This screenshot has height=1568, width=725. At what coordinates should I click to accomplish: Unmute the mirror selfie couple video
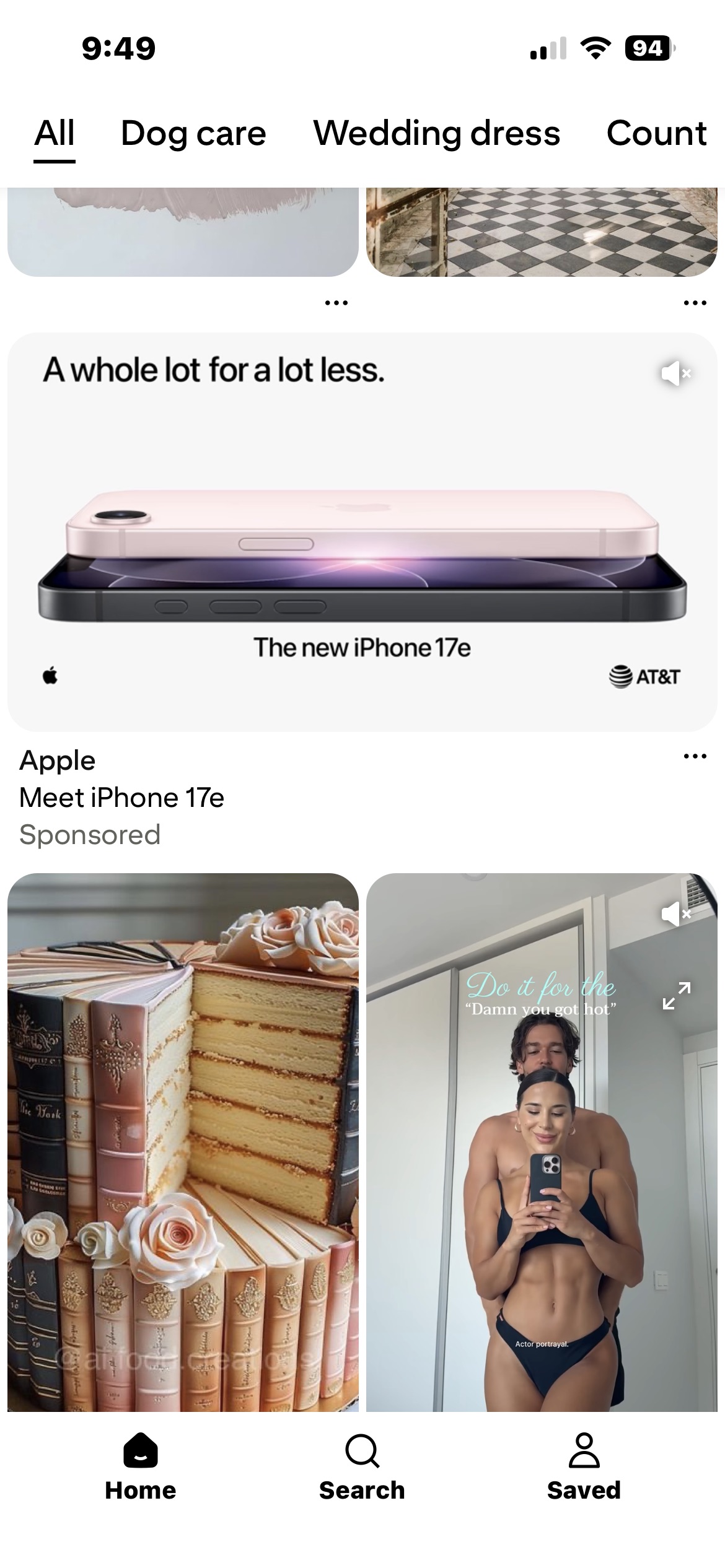(675, 913)
